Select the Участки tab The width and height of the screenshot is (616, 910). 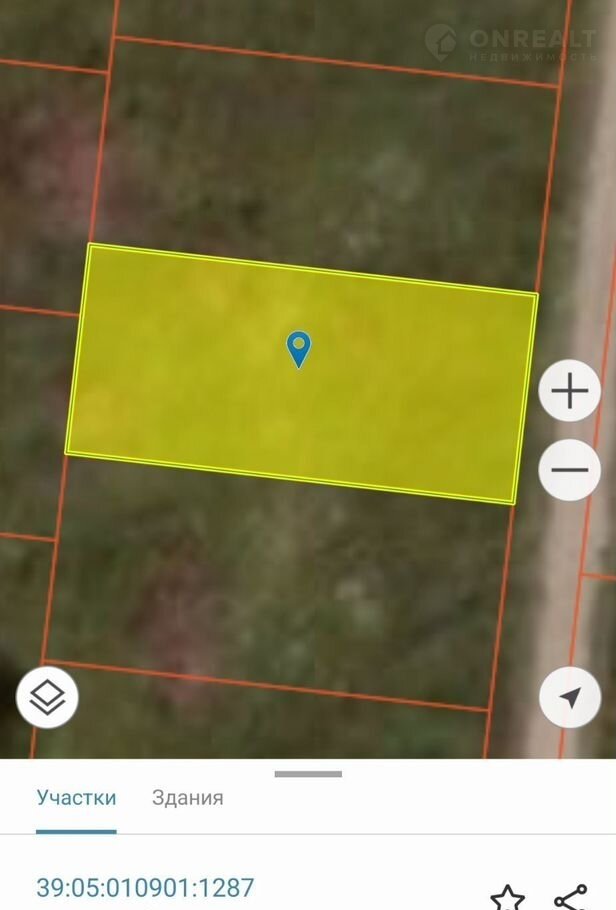[76, 798]
